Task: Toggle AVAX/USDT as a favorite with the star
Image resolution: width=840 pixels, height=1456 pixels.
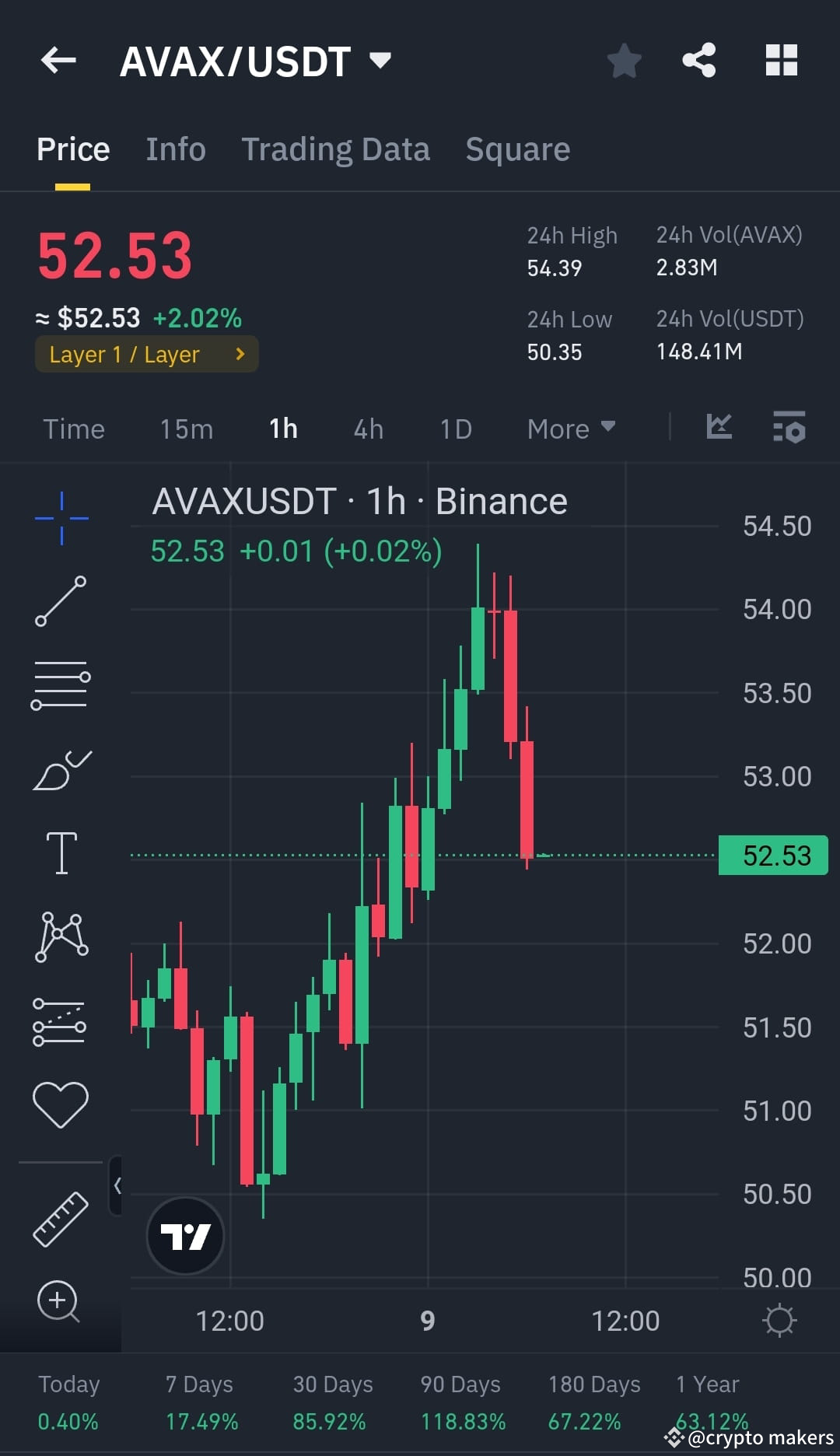Action: tap(624, 61)
